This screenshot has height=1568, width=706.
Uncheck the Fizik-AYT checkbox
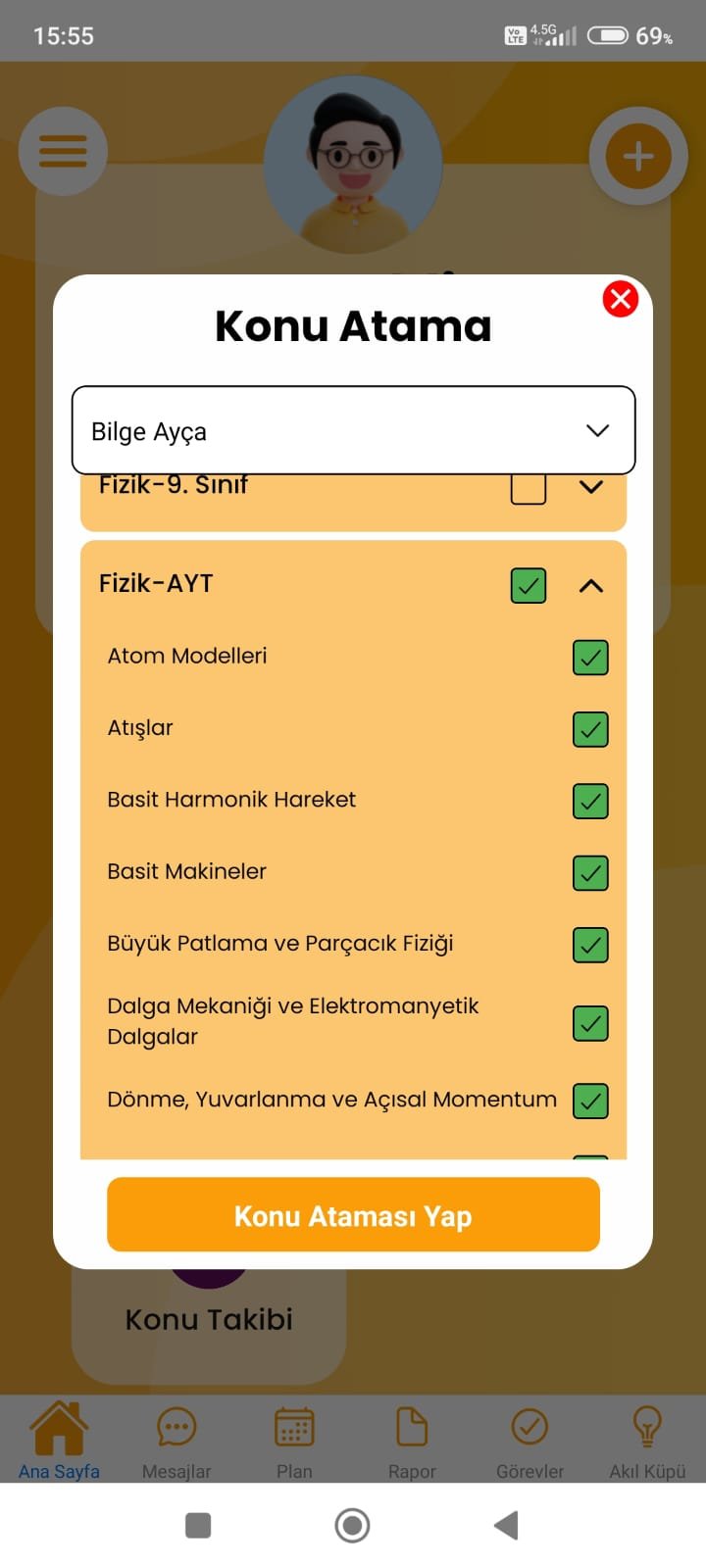[529, 585]
